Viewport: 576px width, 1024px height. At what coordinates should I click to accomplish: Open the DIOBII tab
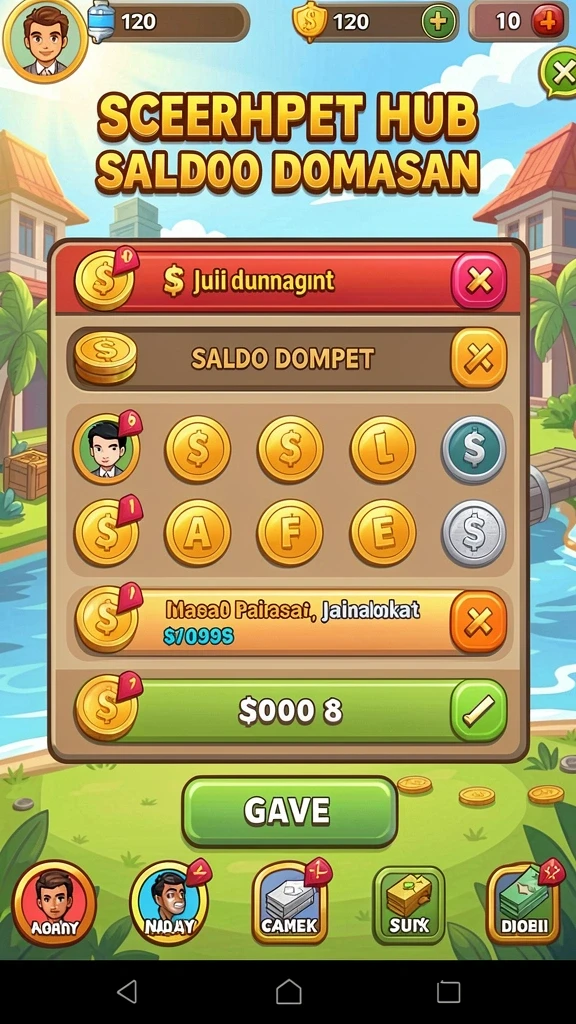click(x=524, y=904)
